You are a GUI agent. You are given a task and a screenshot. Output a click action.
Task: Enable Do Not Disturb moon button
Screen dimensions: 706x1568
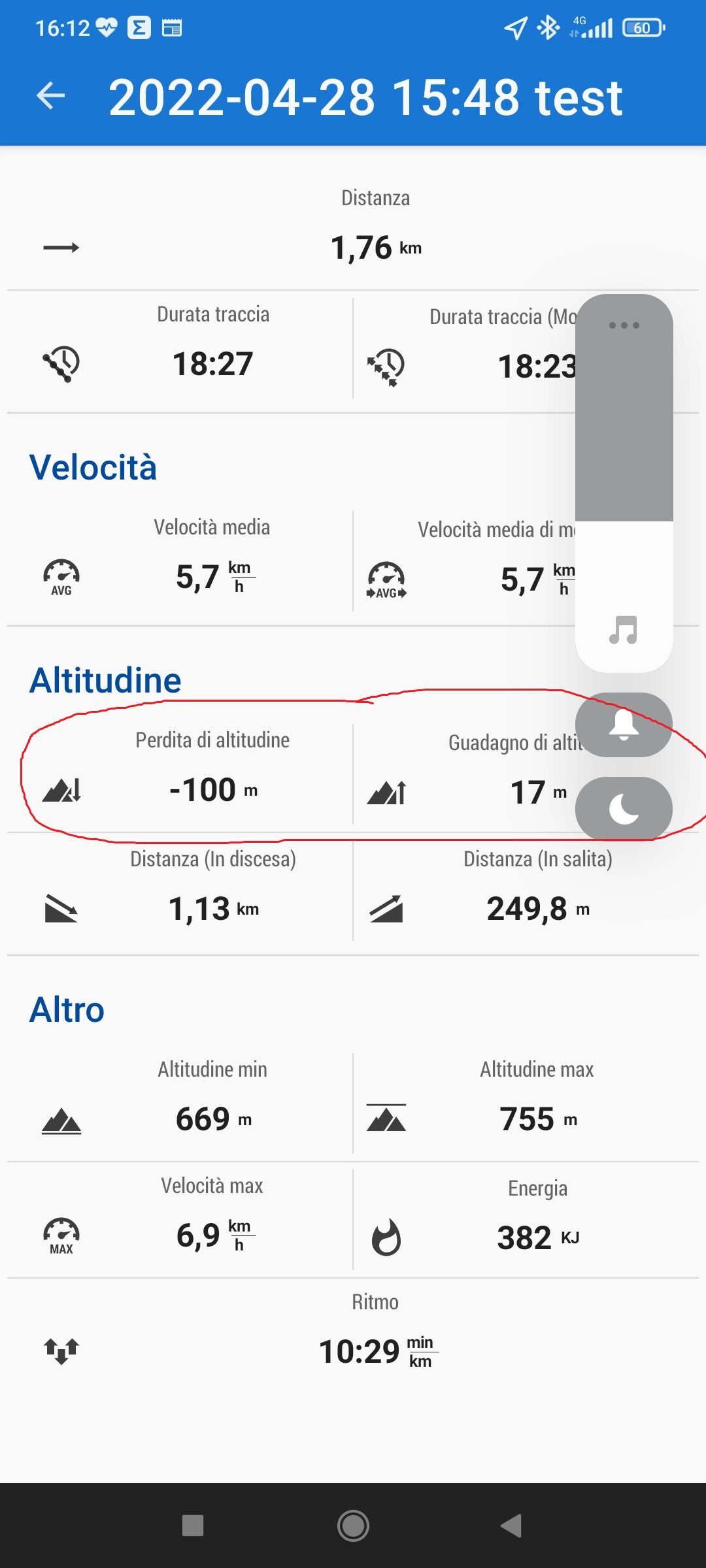pos(624,809)
